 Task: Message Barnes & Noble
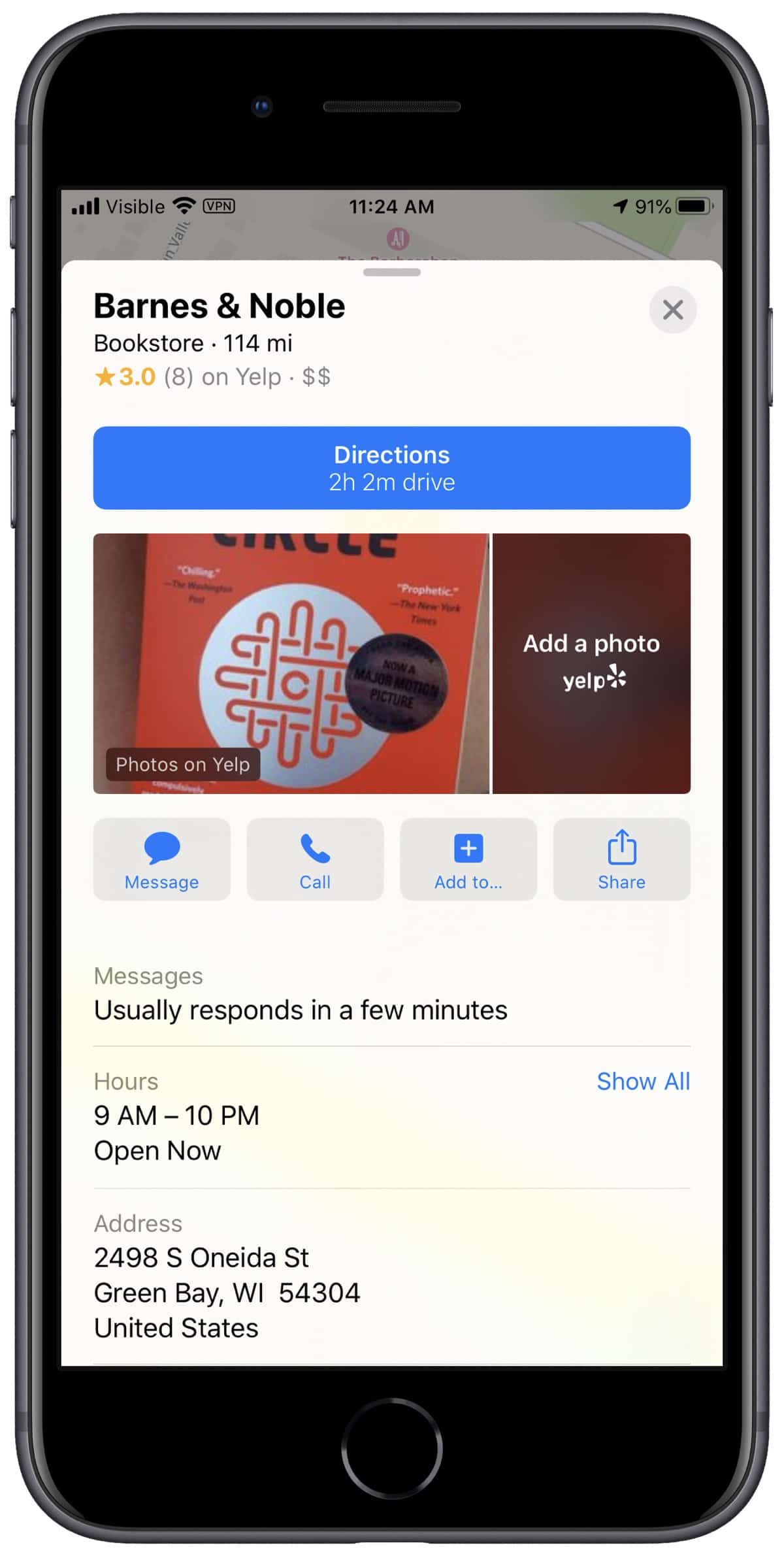(x=161, y=859)
